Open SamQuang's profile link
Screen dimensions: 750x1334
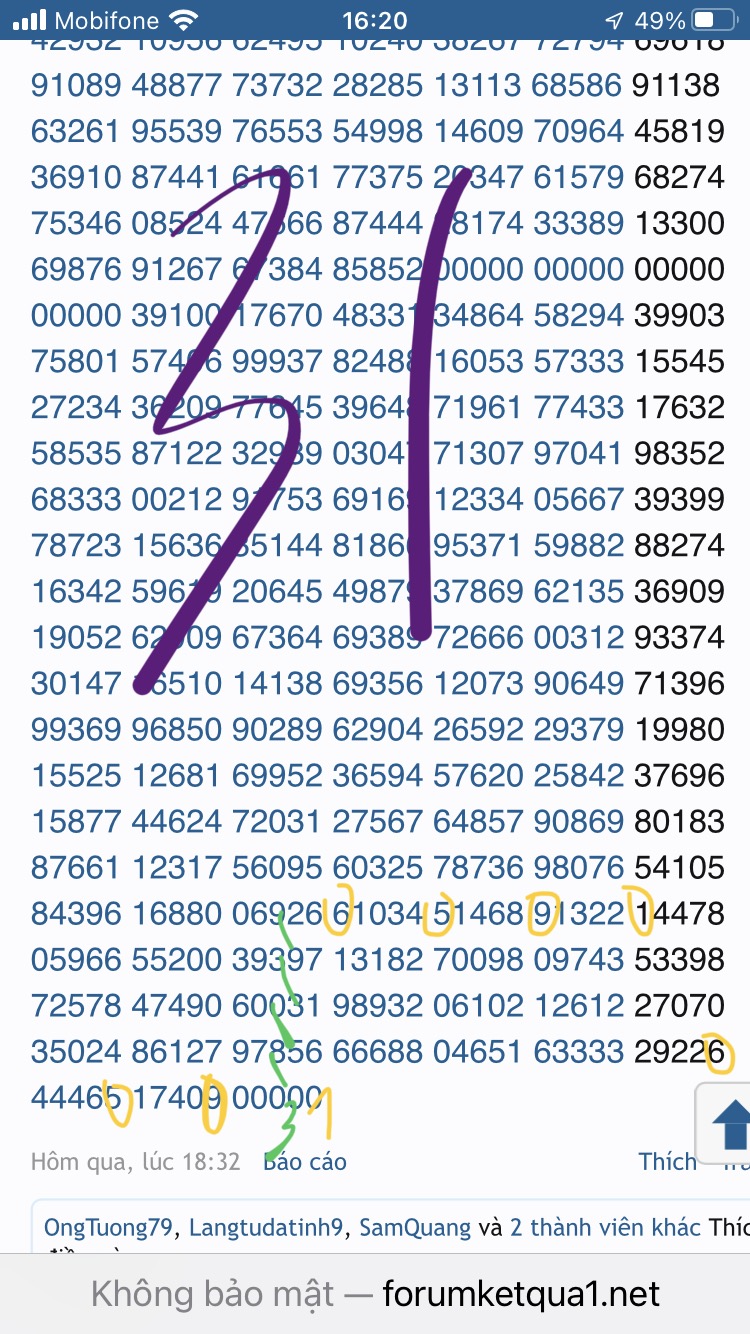tap(415, 1227)
